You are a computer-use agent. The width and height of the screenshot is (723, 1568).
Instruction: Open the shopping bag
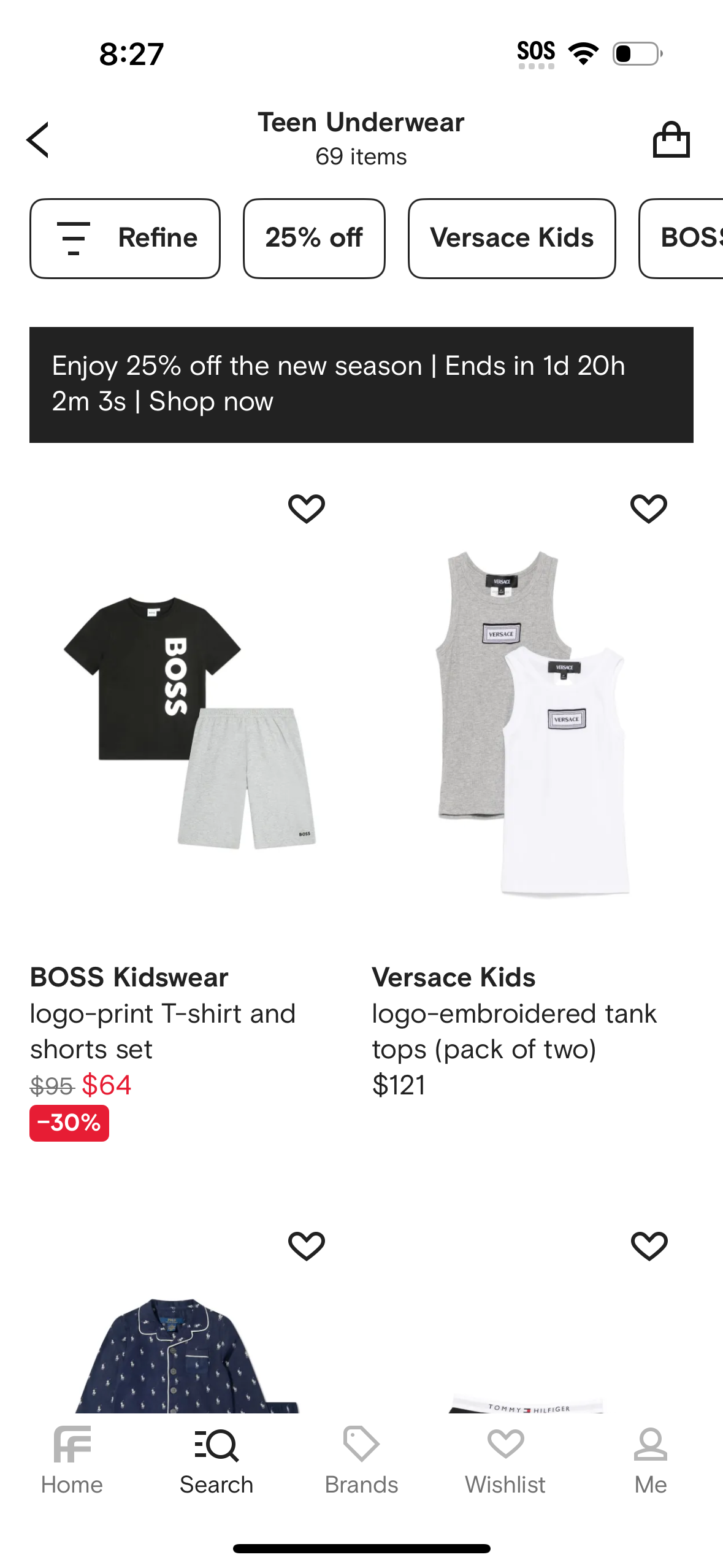(x=671, y=140)
